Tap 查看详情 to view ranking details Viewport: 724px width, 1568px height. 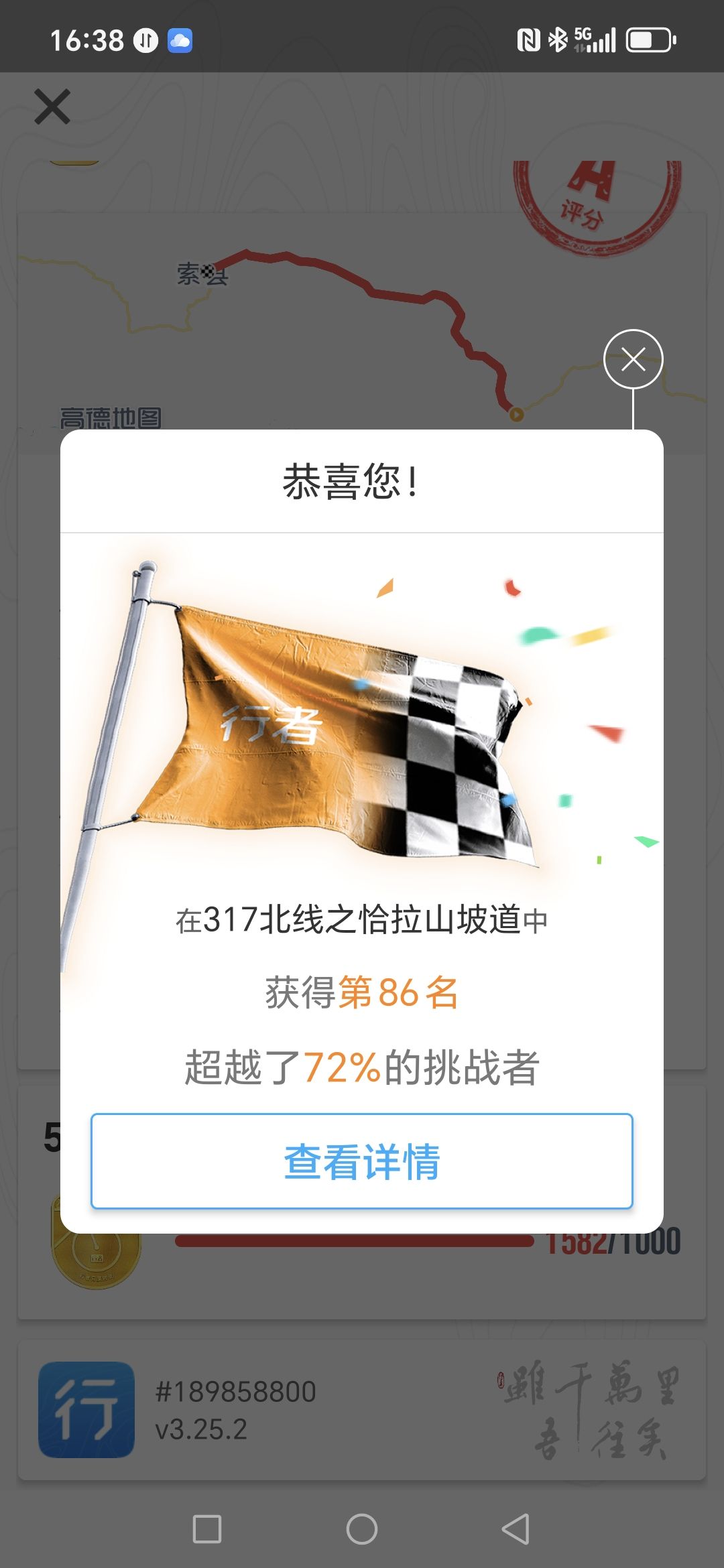pos(362,1161)
